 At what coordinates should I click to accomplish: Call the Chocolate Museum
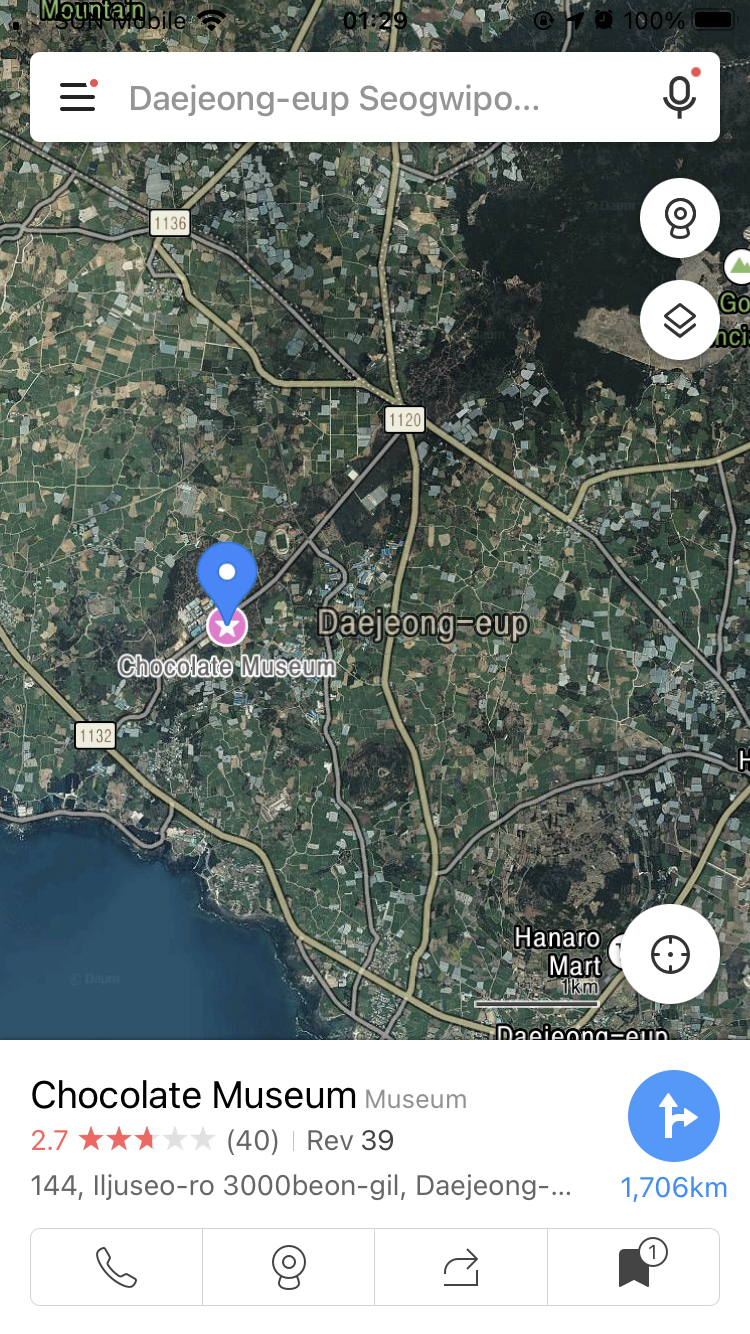117,1267
